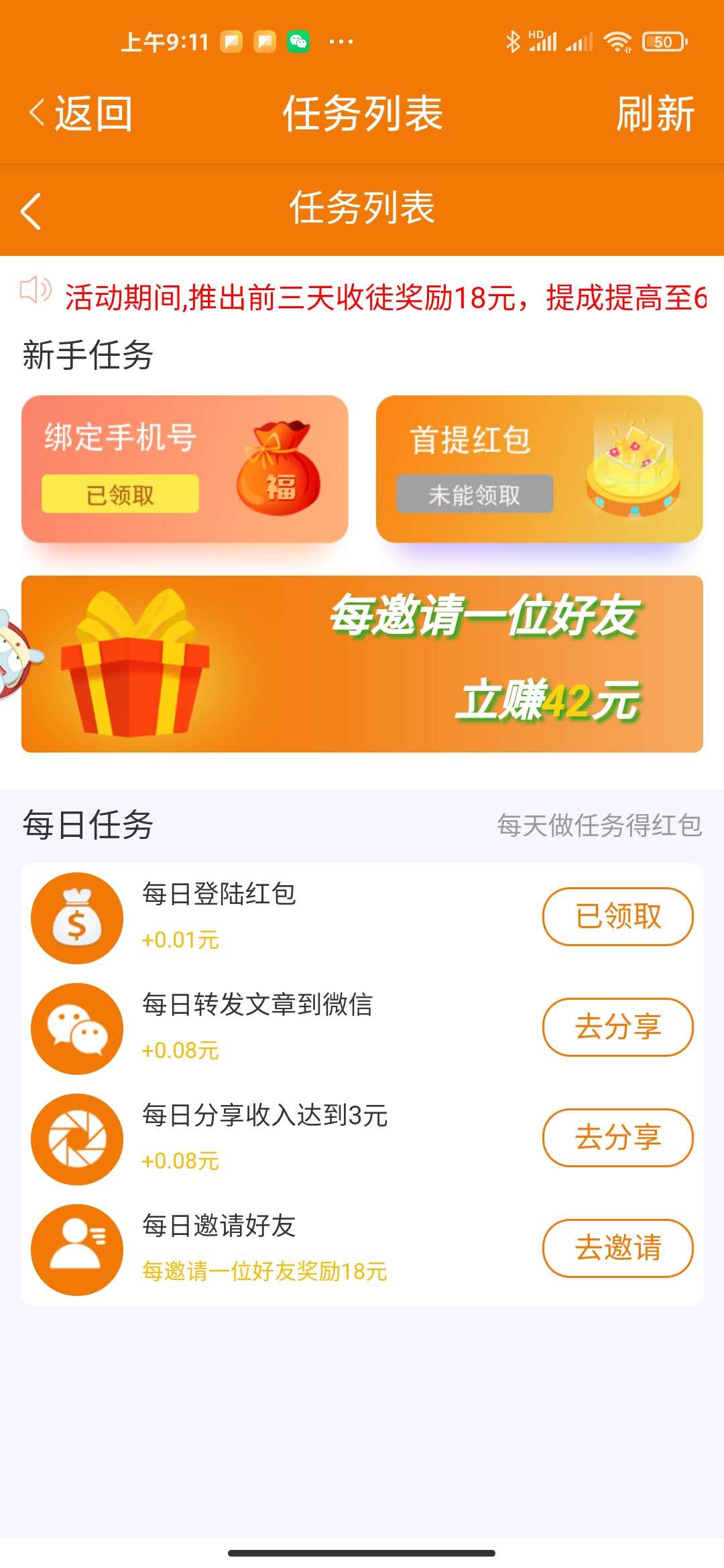This screenshot has height=1568, width=724.
Task: Click the invite friends person icon
Action: (76, 1248)
